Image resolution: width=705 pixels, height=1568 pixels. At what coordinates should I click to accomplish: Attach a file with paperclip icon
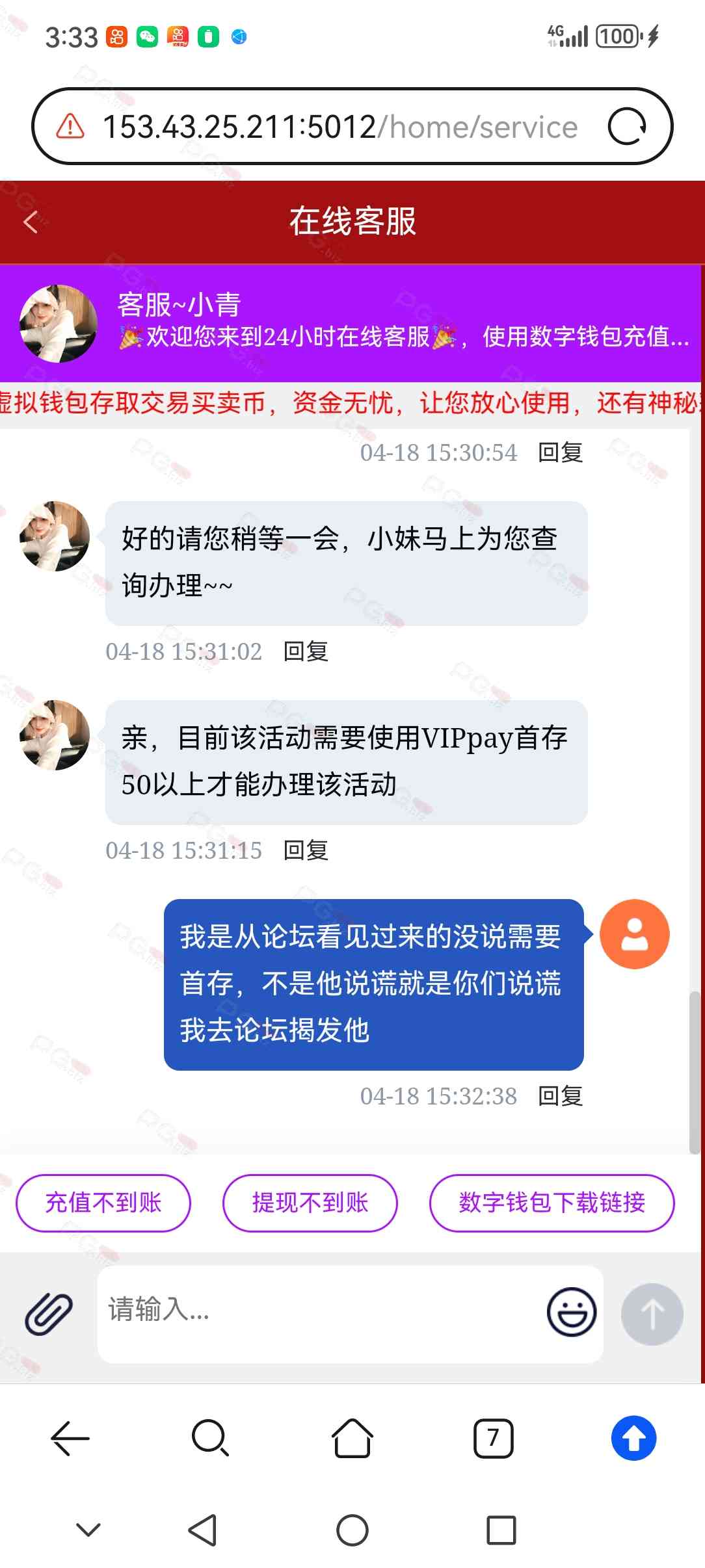coord(49,1313)
